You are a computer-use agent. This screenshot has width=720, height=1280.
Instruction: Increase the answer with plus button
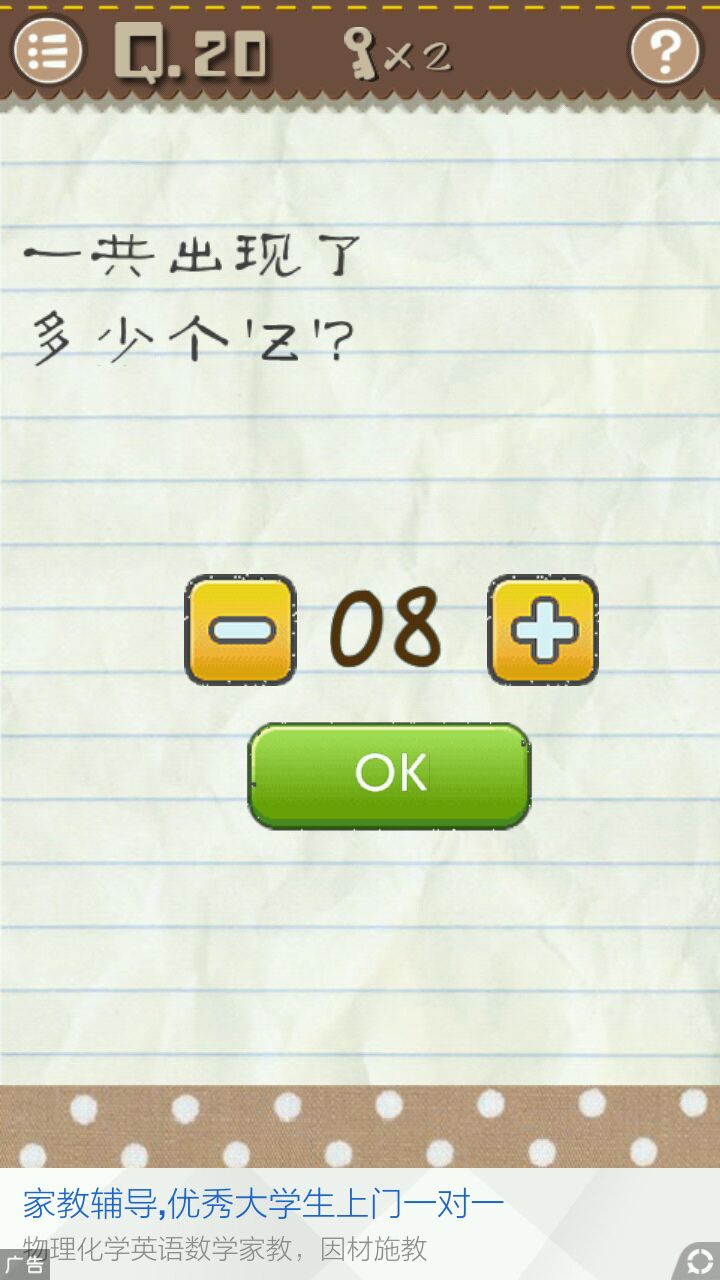[x=543, y=630]
